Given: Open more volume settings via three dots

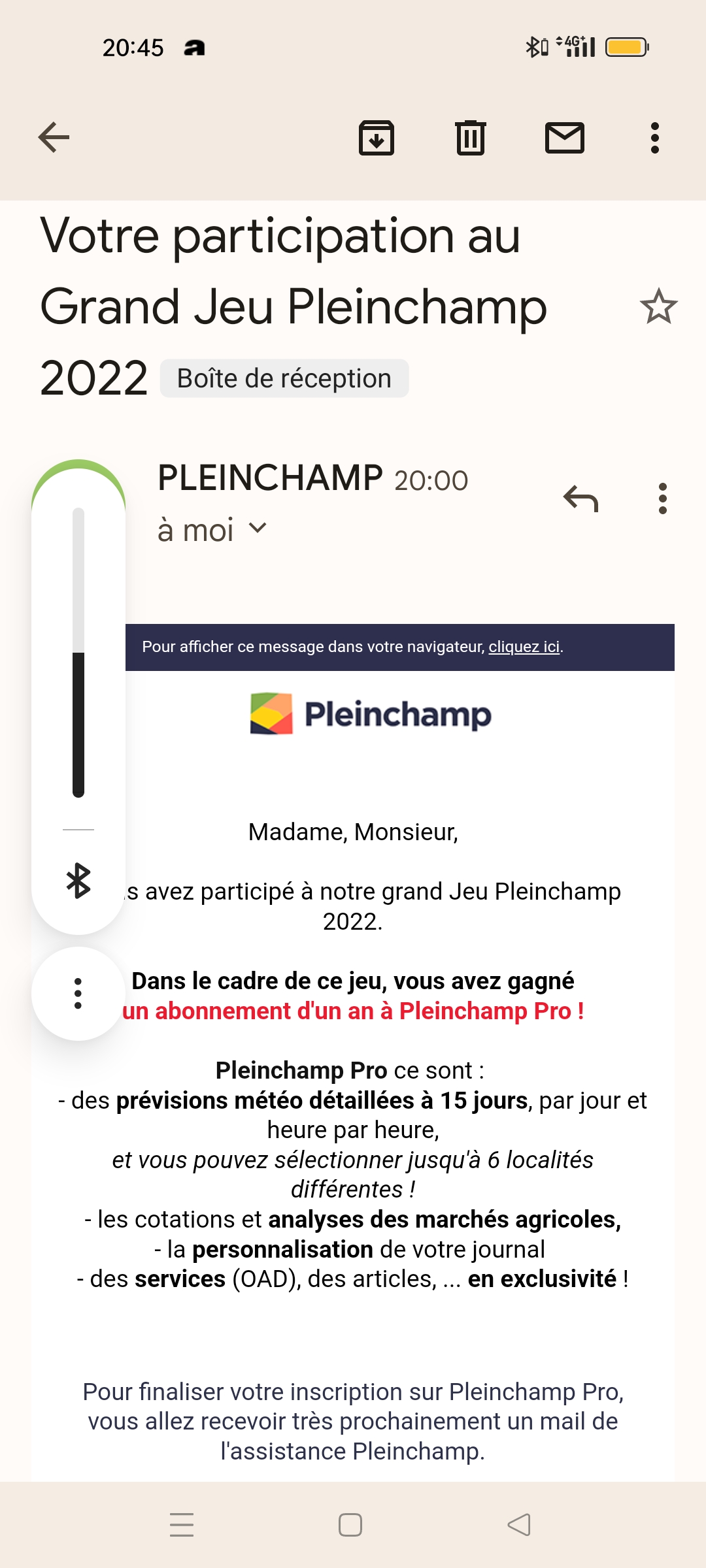Looking at the screenshot, I should pos(78,994).
